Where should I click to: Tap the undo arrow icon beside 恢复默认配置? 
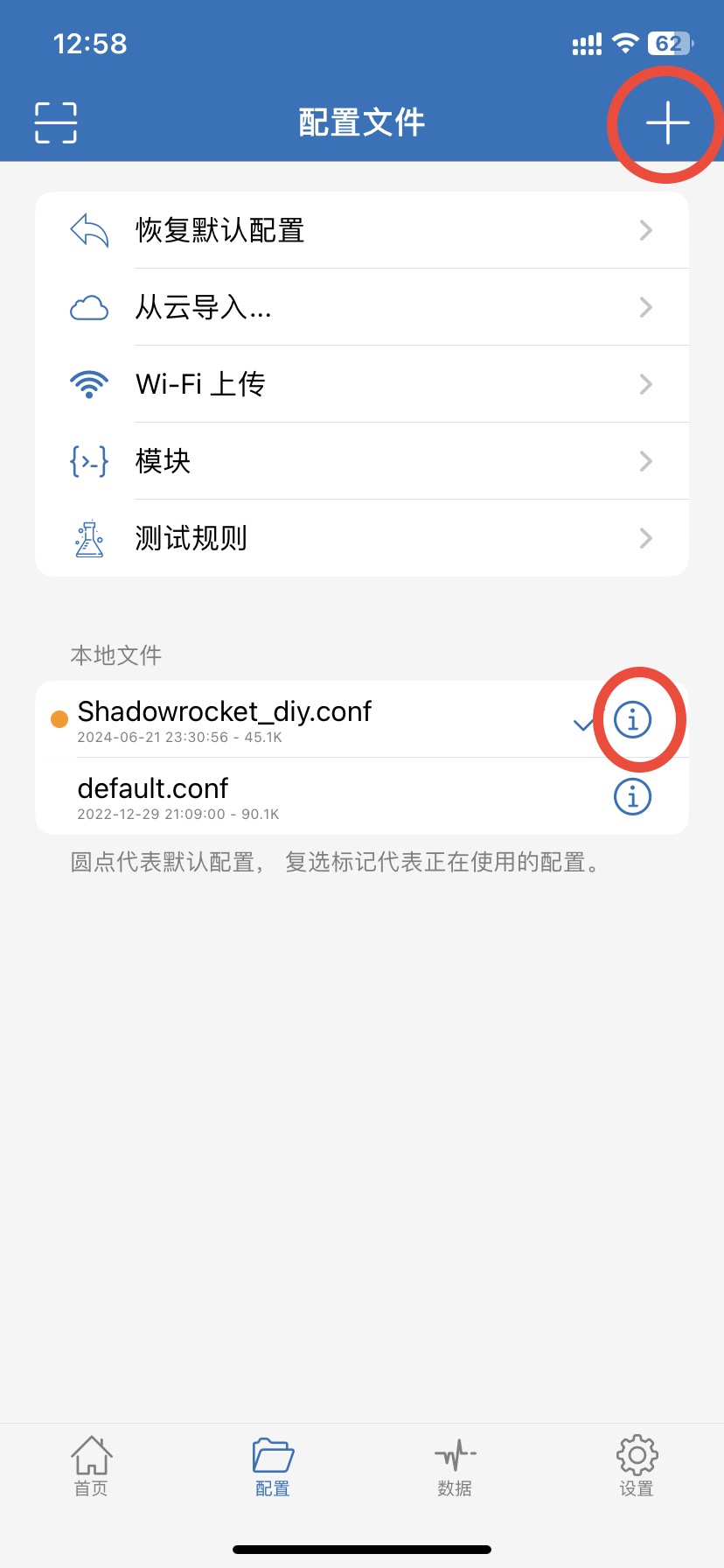click(87, 229)
